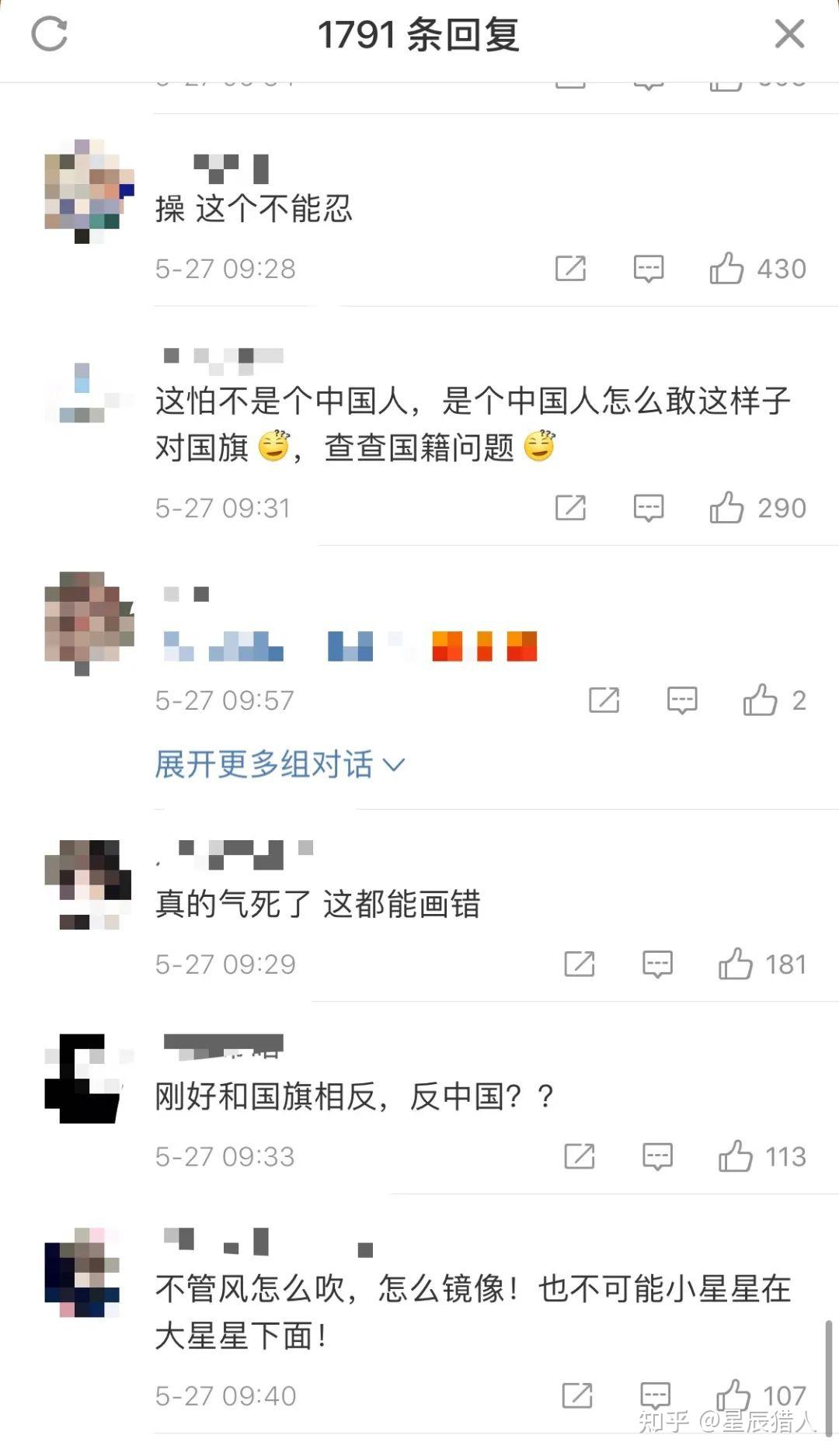Like the comment '真的气死了 这都能画错'
This screenshot has width=839, height=1456.
(735, 964)
